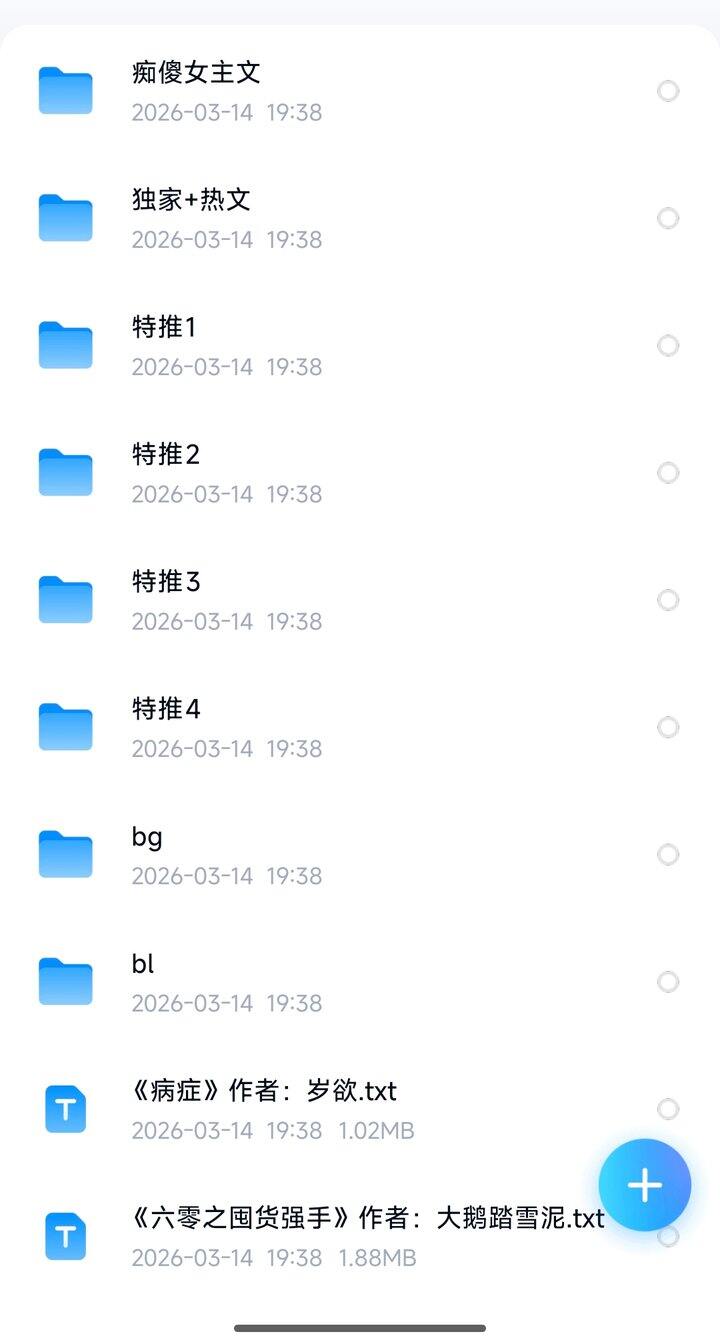
Task: Select the circle beside 《病症》作者：岁欲.txt
Action: point(668,1109)
